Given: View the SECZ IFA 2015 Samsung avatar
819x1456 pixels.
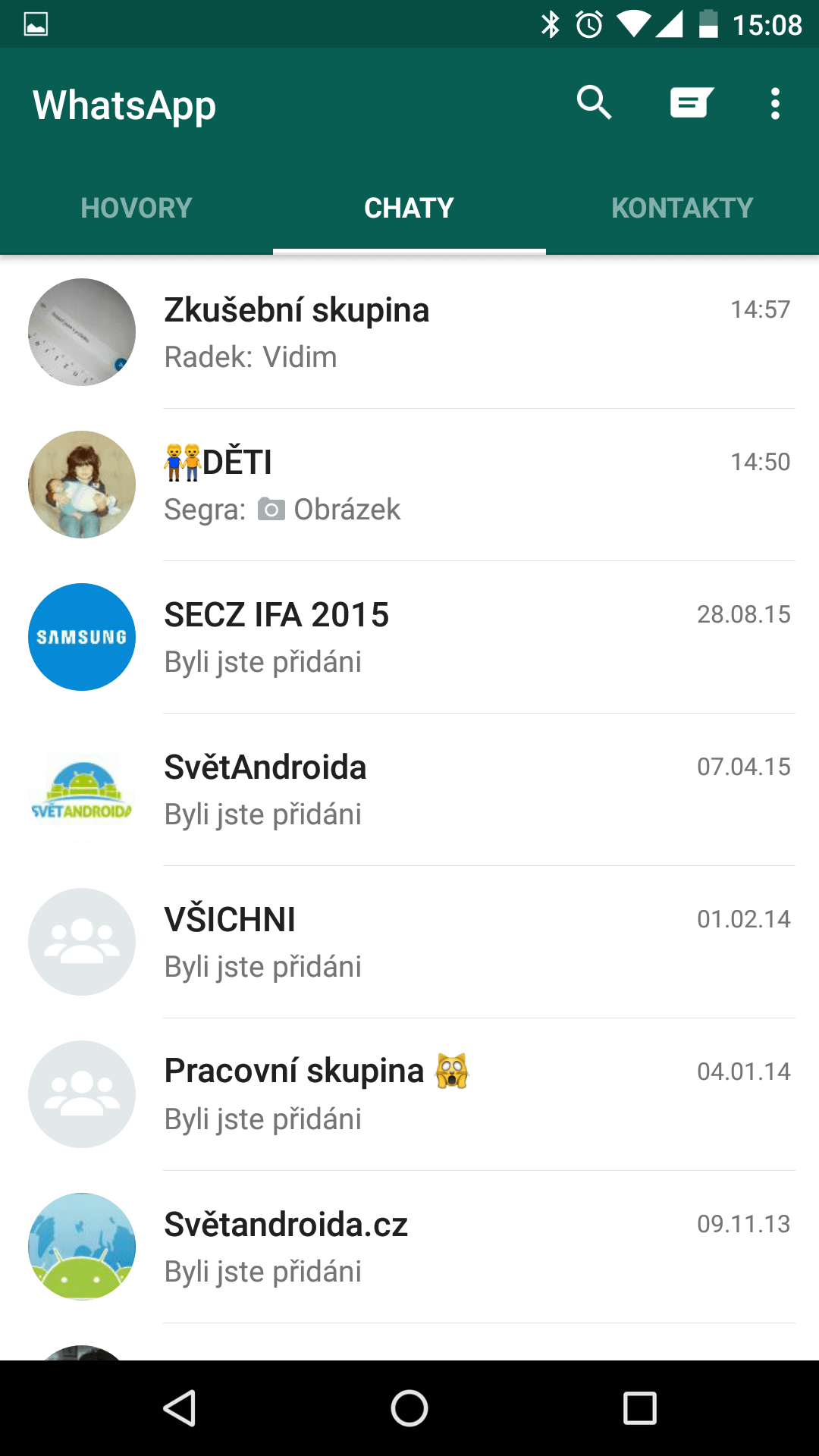Looking at the screenshot, I should click(82, 637).
